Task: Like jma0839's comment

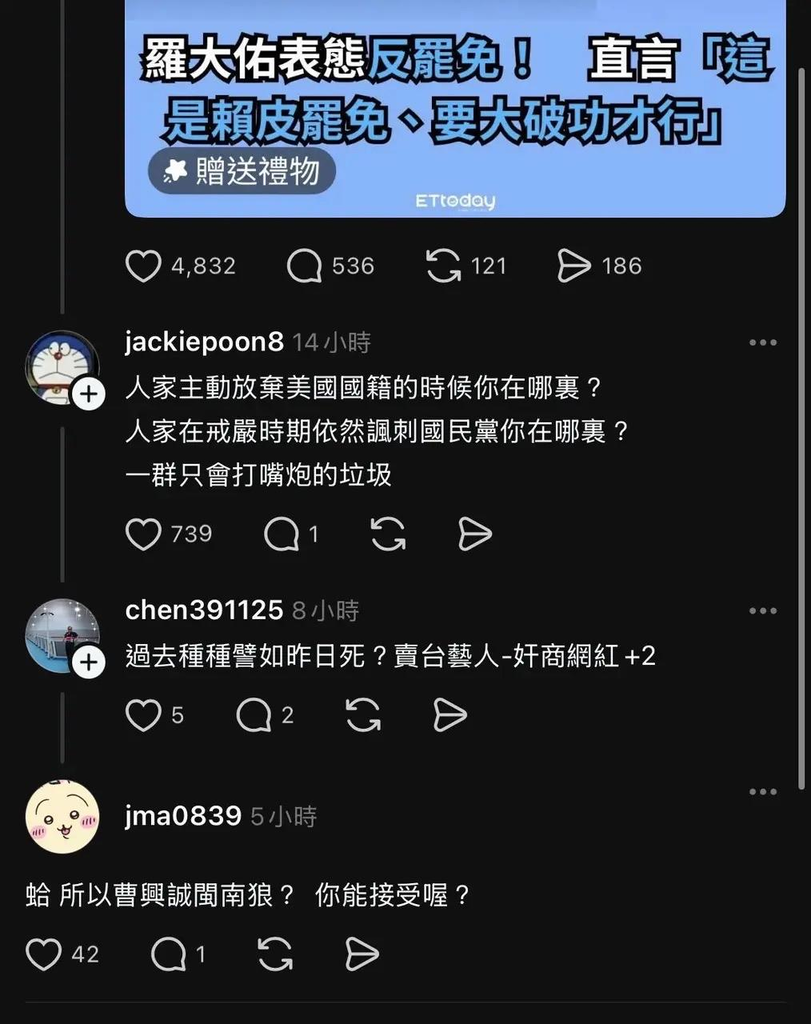Action: 44,955
